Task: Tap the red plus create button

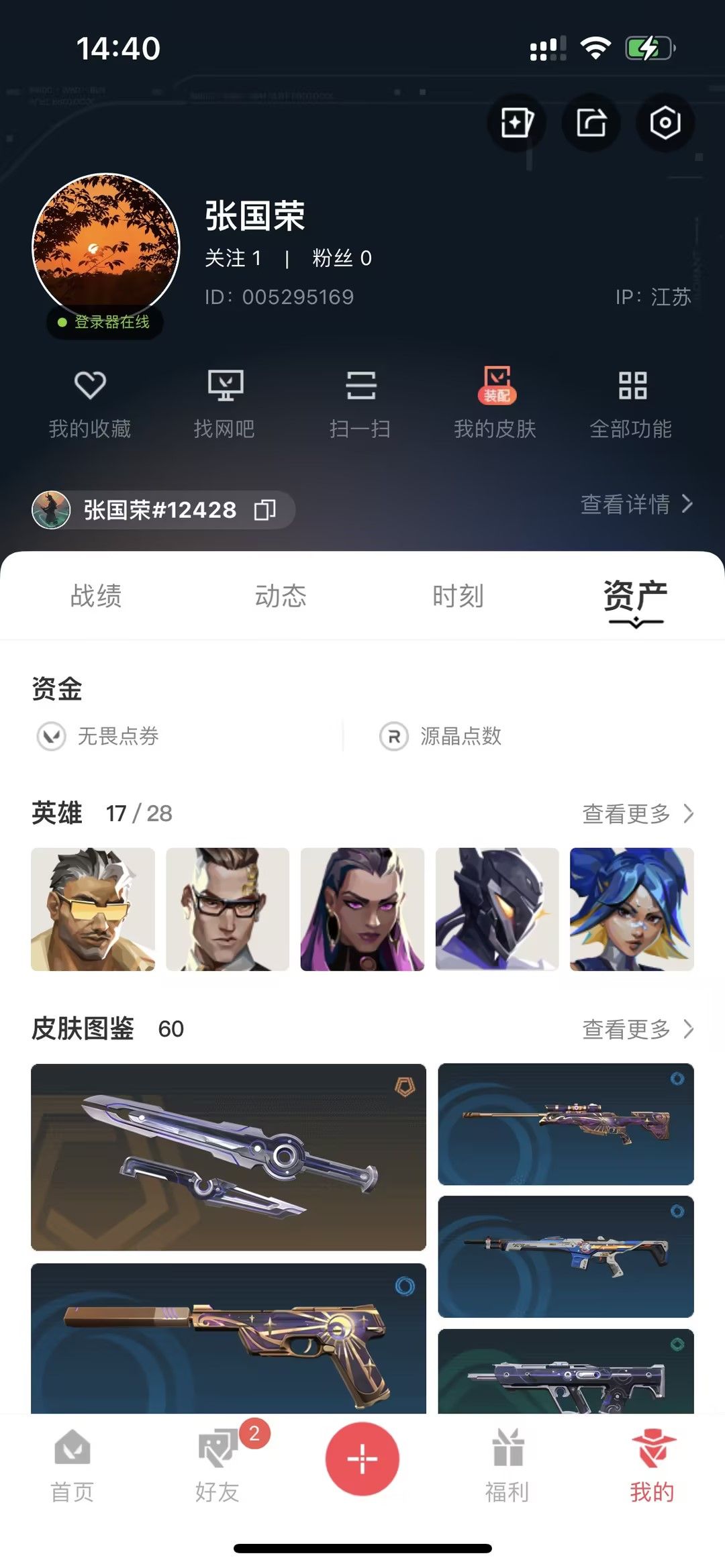Action: [362, 1459]
